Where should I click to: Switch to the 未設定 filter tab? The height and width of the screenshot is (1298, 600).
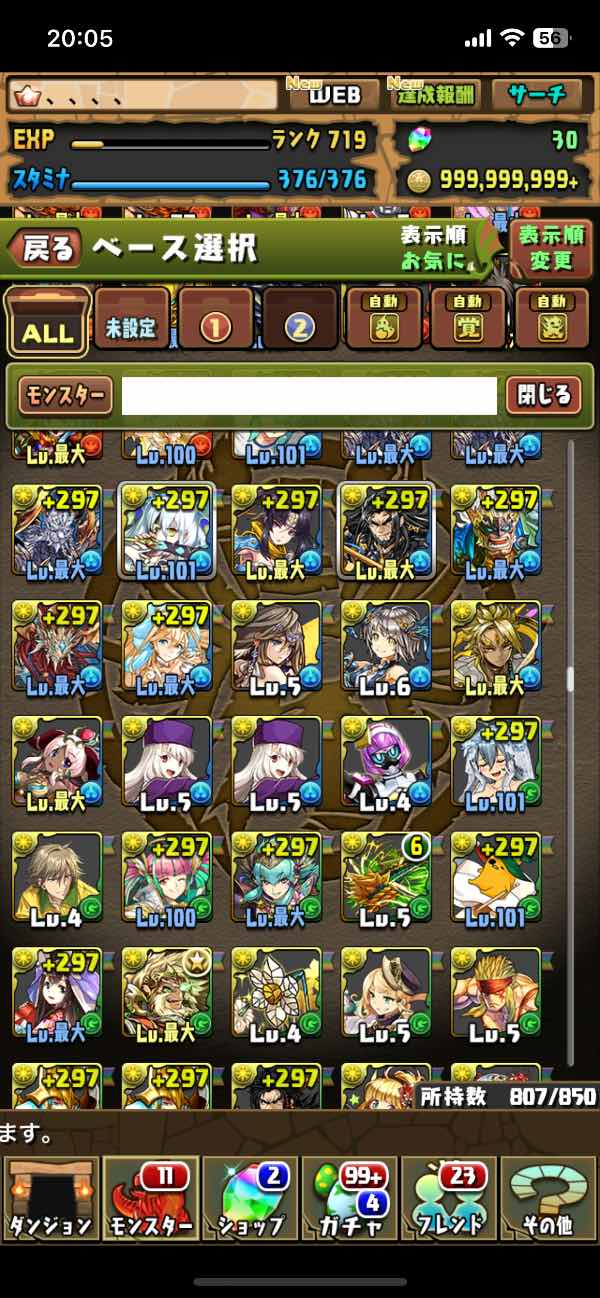(x=133, y=321)
